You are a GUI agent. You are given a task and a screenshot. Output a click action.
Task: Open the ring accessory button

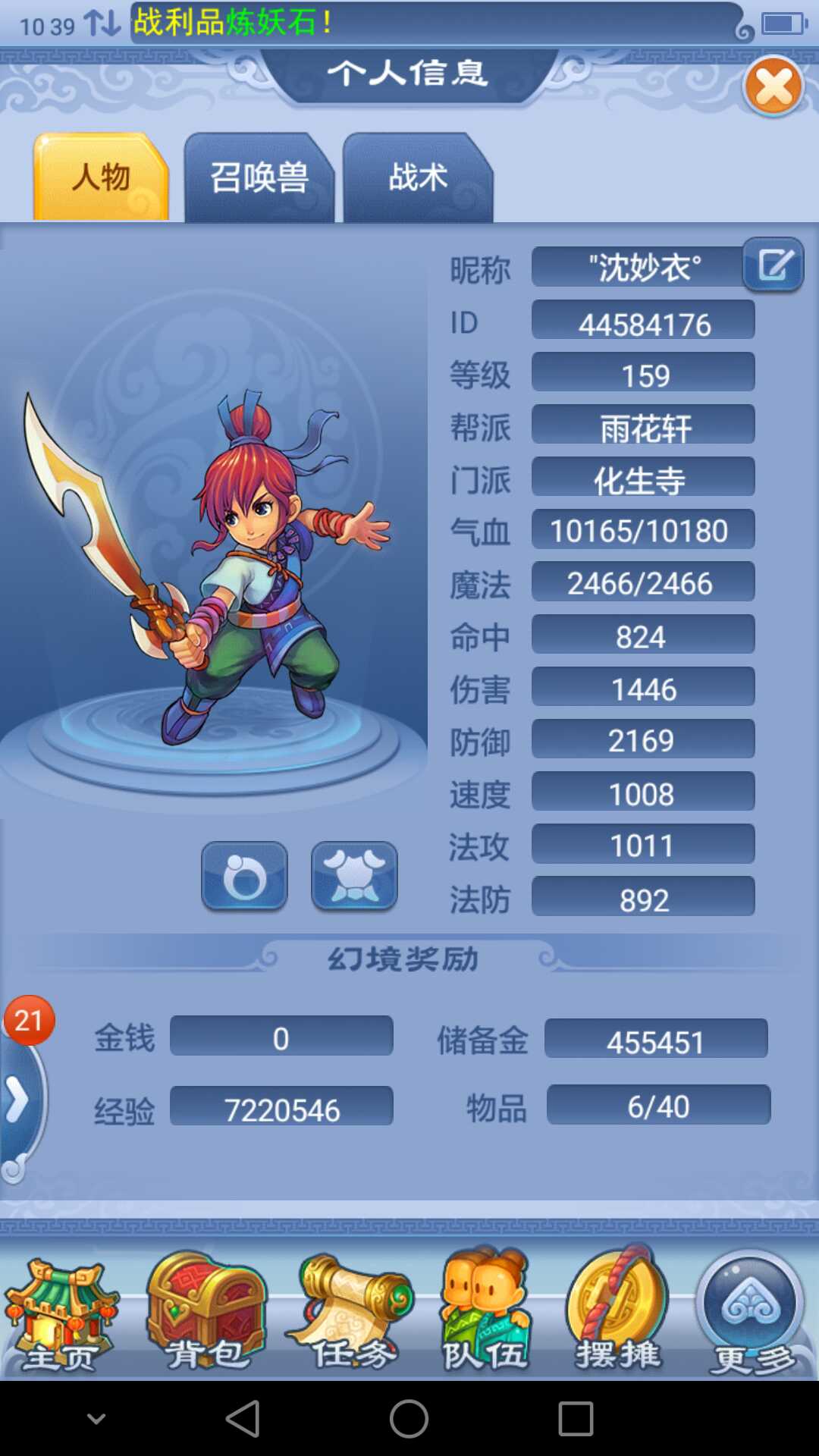pyautogui.click(x=244, y=876)
